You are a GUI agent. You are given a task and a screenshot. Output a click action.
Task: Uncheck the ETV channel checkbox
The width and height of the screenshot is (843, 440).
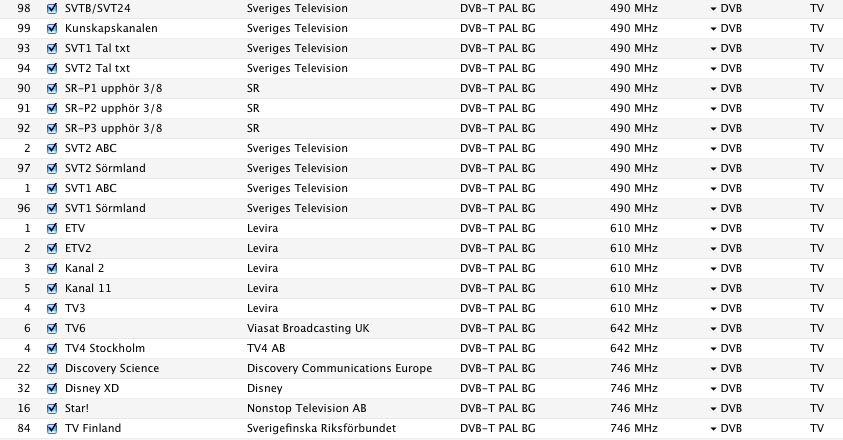click(53, 228)
